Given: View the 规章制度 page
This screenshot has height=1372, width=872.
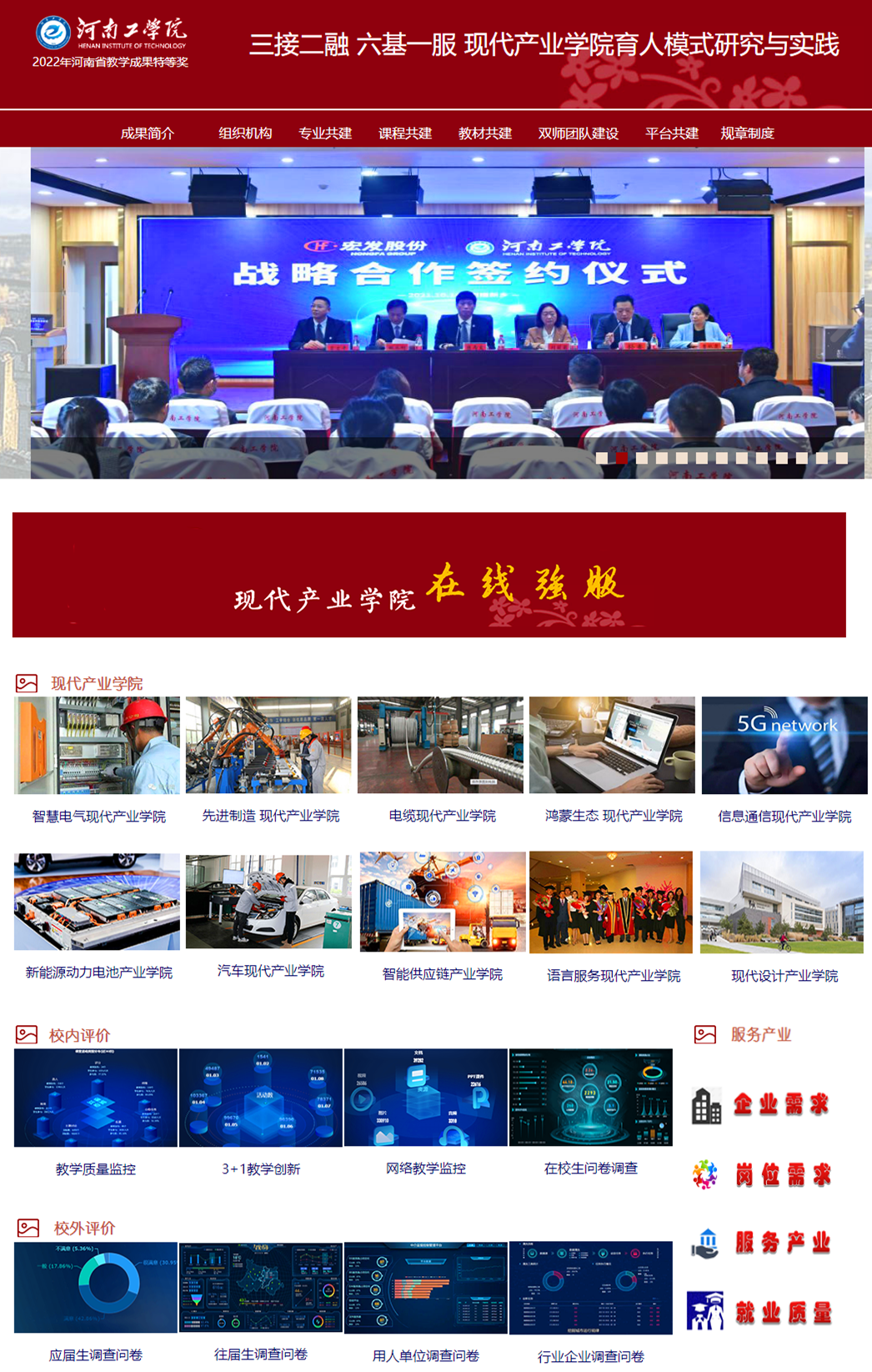Looking at the screenshot, I should tap(748, 133).
